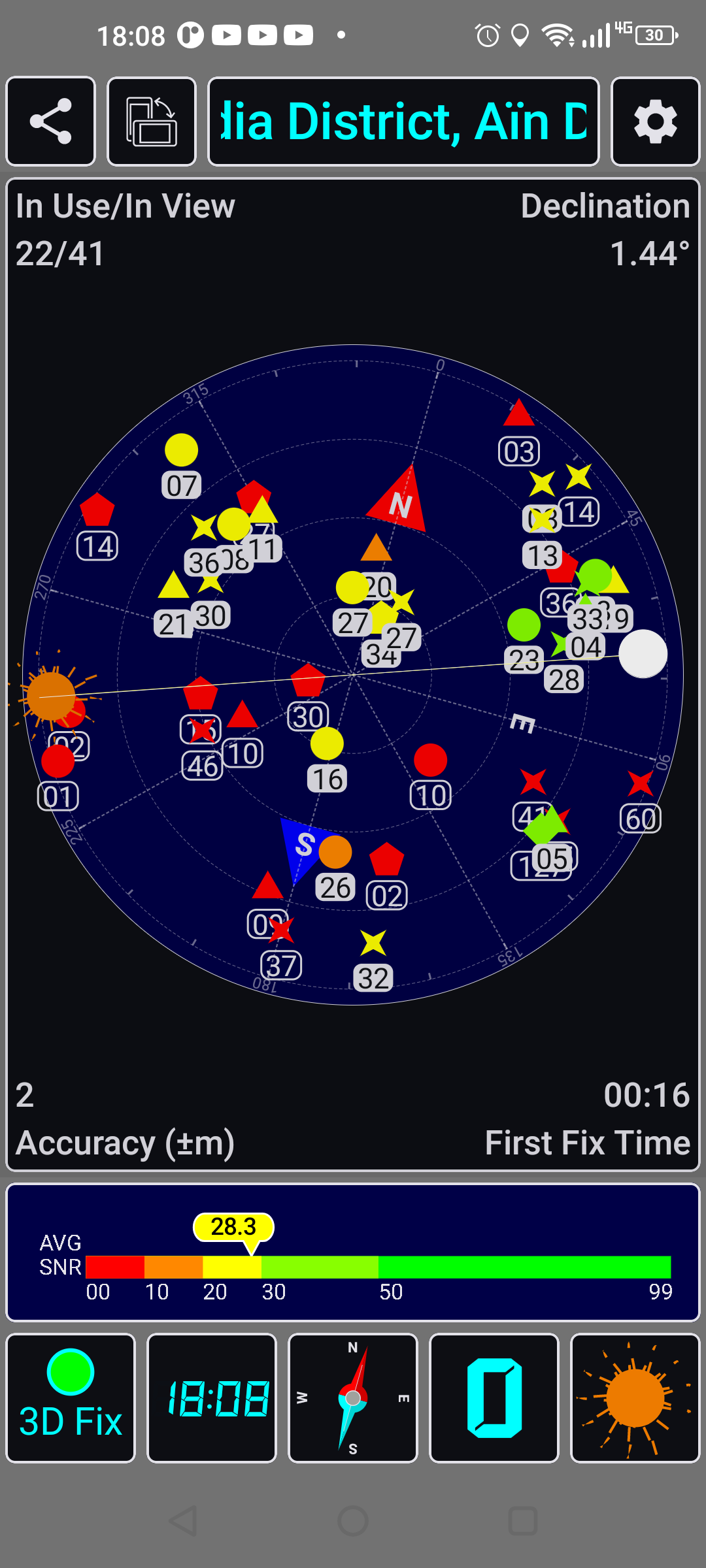The image size is (706, 1568).
Task: Open the compass tile
Action: click(x=353, y=1397)
